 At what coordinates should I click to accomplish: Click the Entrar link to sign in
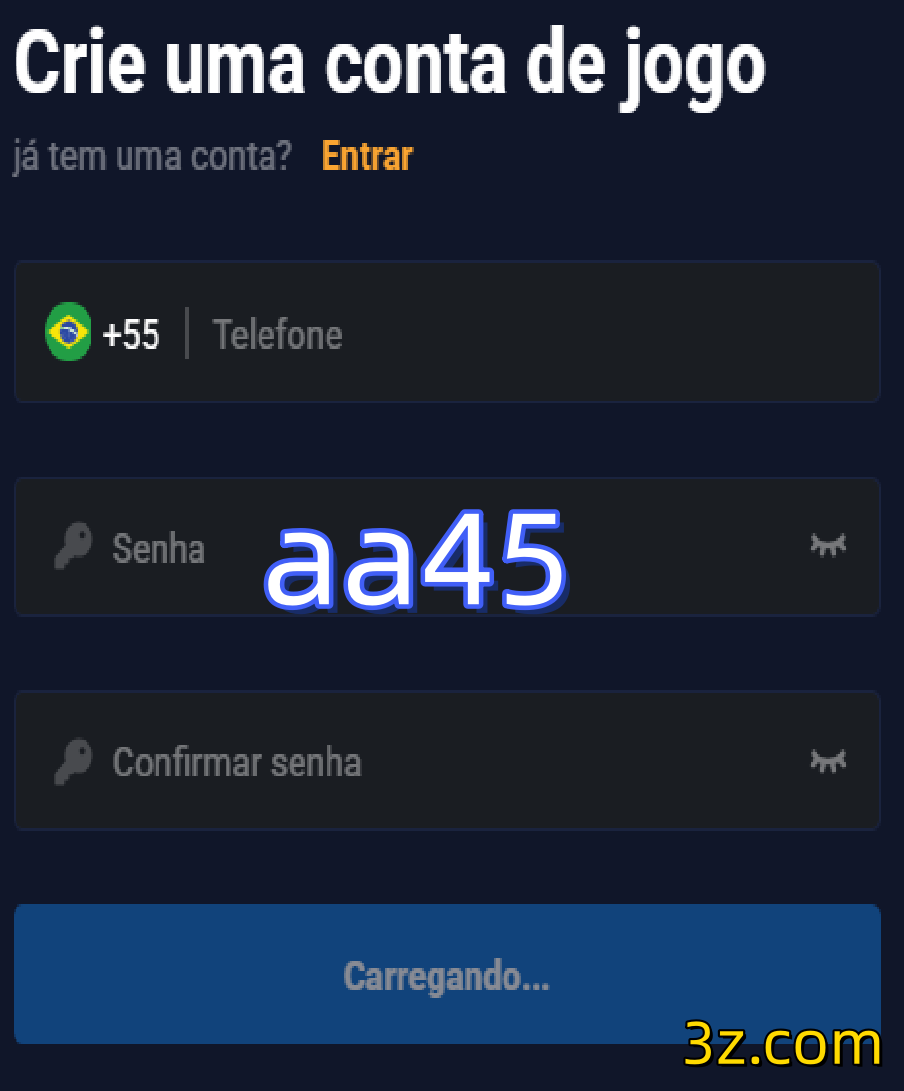[x=366, y=156]
